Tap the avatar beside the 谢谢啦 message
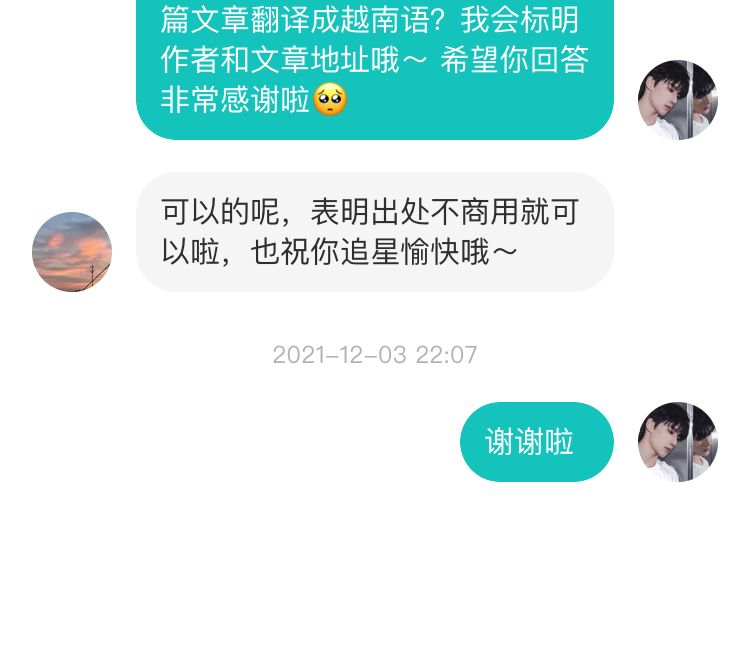Image resolution: width=731 pixels, height=664 pixels. pos(678,442)
